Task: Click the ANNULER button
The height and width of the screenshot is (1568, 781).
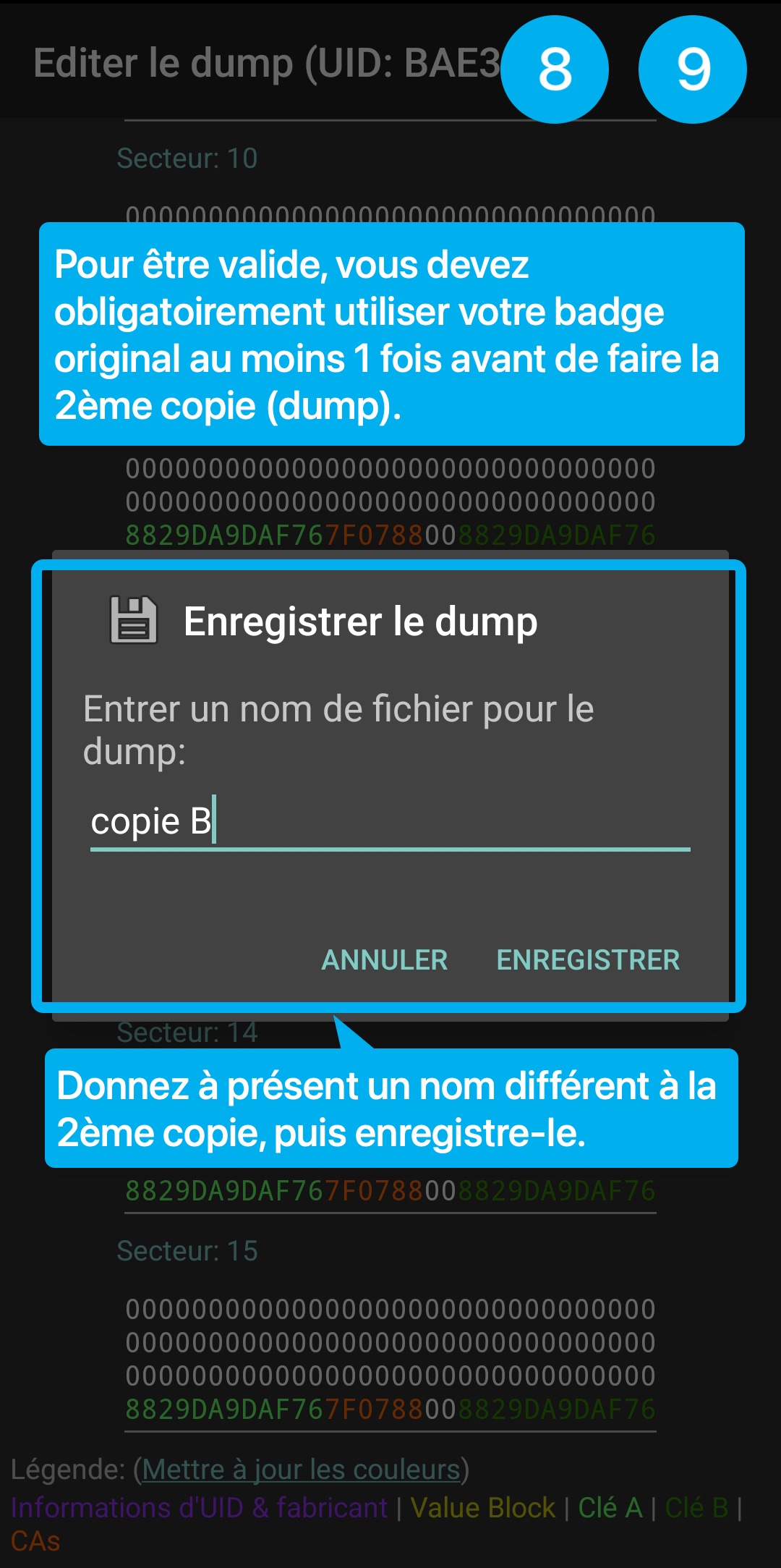Action: click(384, 960)
